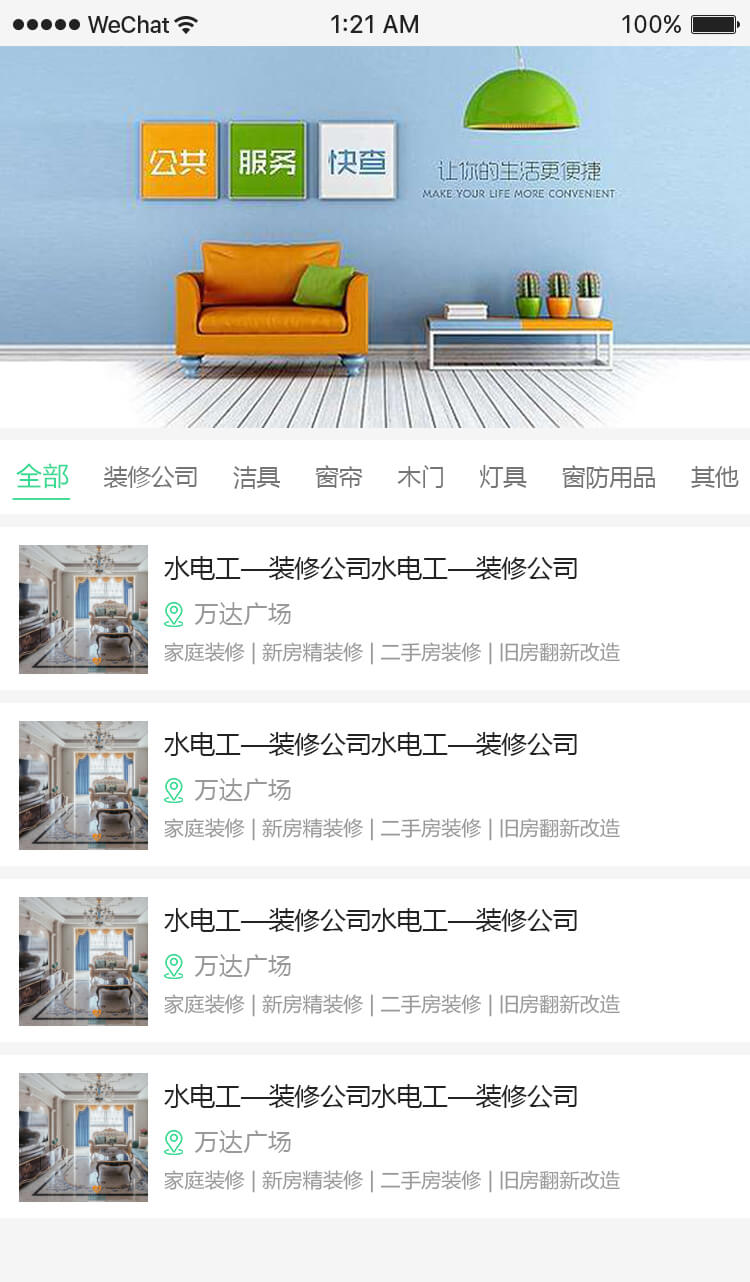The height and width of the screenshot is (1282, 750).
Task: Click the thumbnail image of the first listing
Action: click(83, 608)
